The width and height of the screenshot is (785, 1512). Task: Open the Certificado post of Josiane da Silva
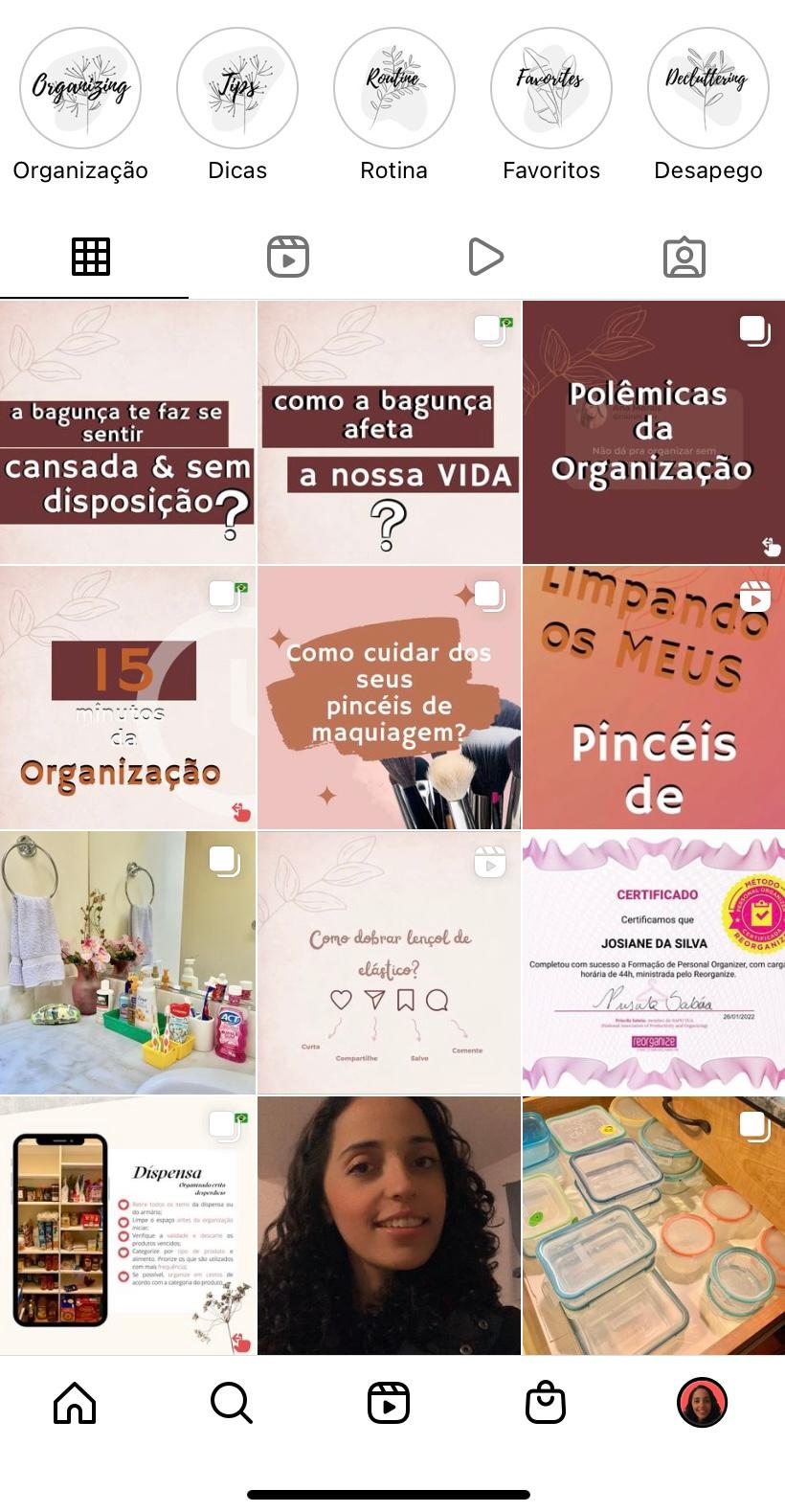tap(653, 962)
